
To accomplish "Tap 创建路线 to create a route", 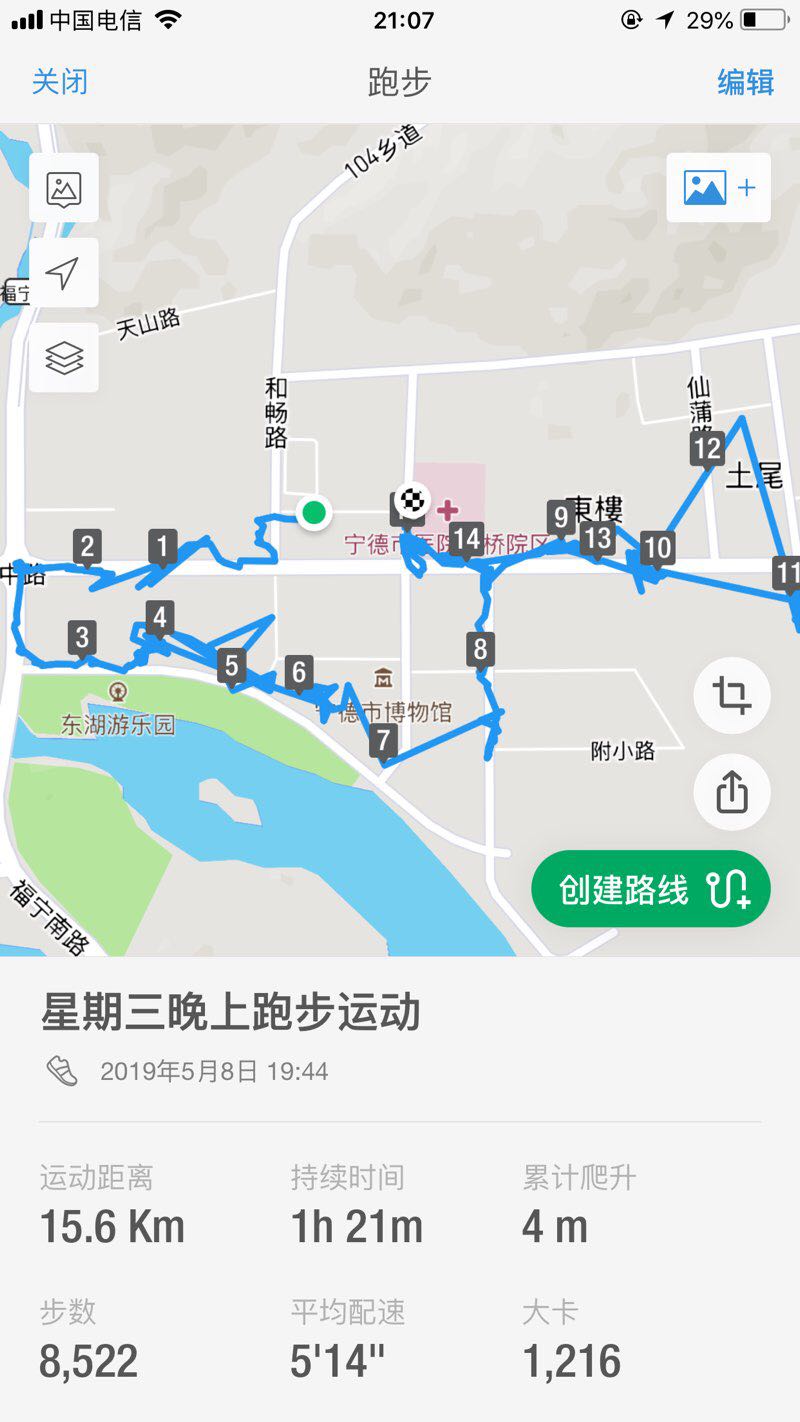I will (x=651, y=889).
